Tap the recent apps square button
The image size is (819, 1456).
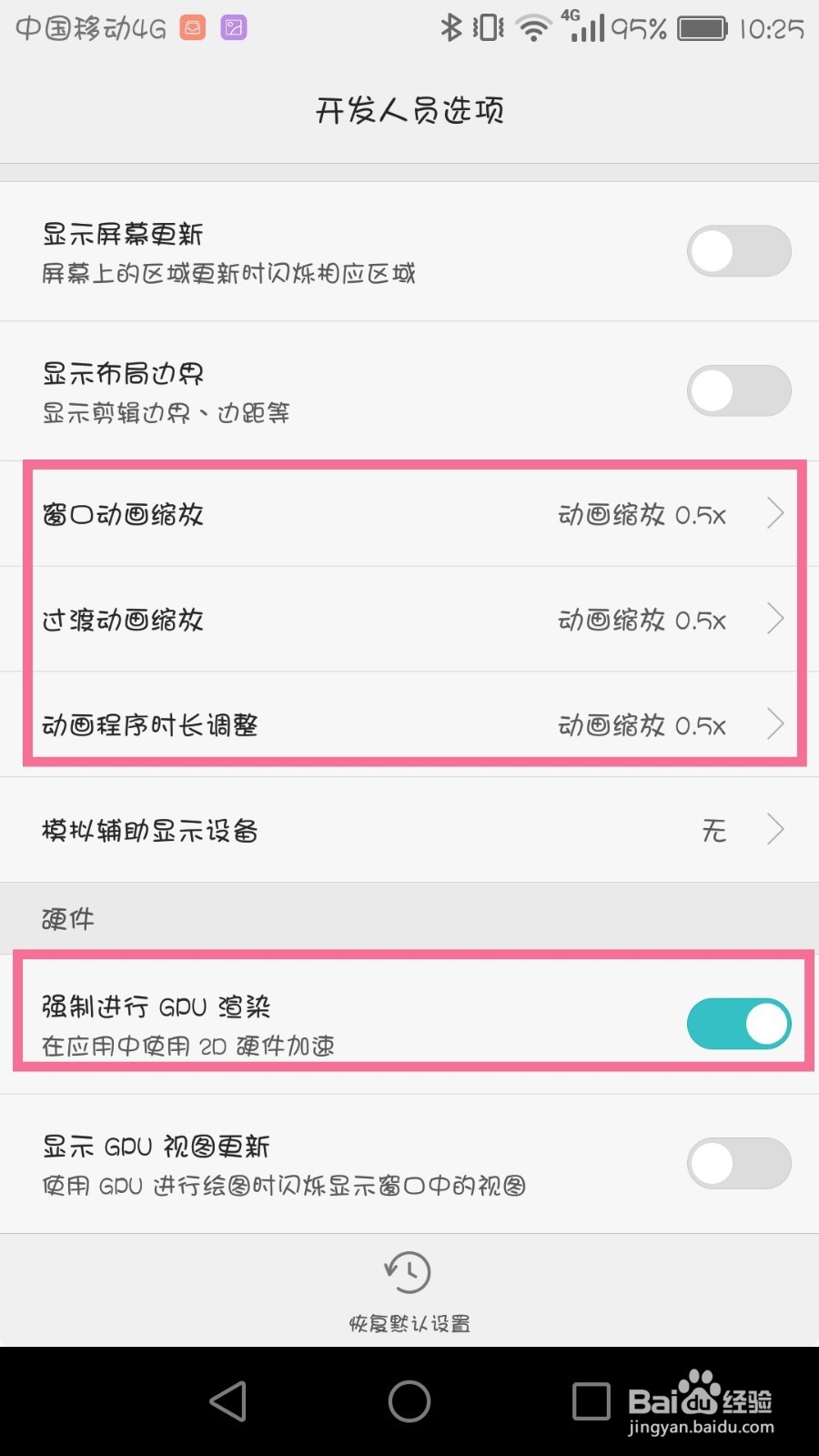point(591,1401)
